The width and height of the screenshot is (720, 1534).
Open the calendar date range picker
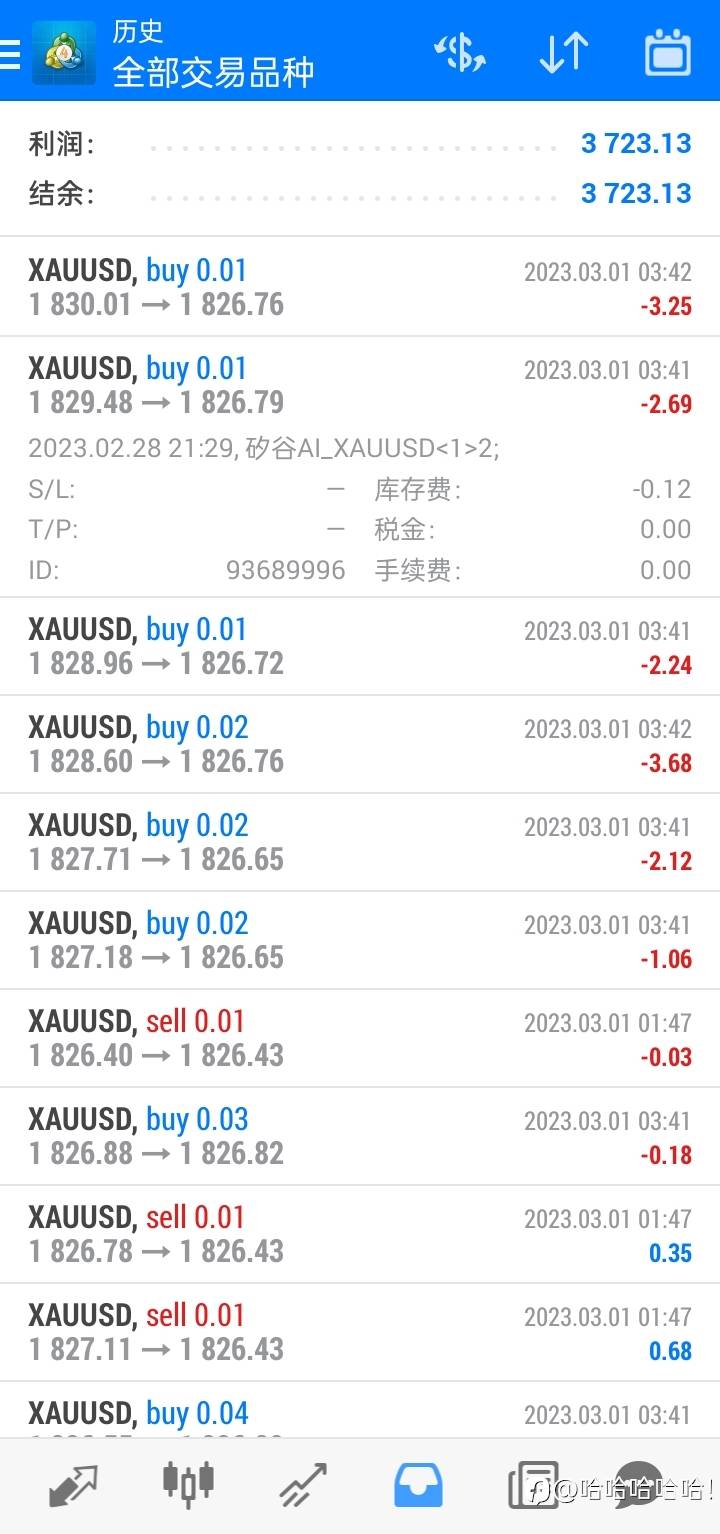click(668, 53)
